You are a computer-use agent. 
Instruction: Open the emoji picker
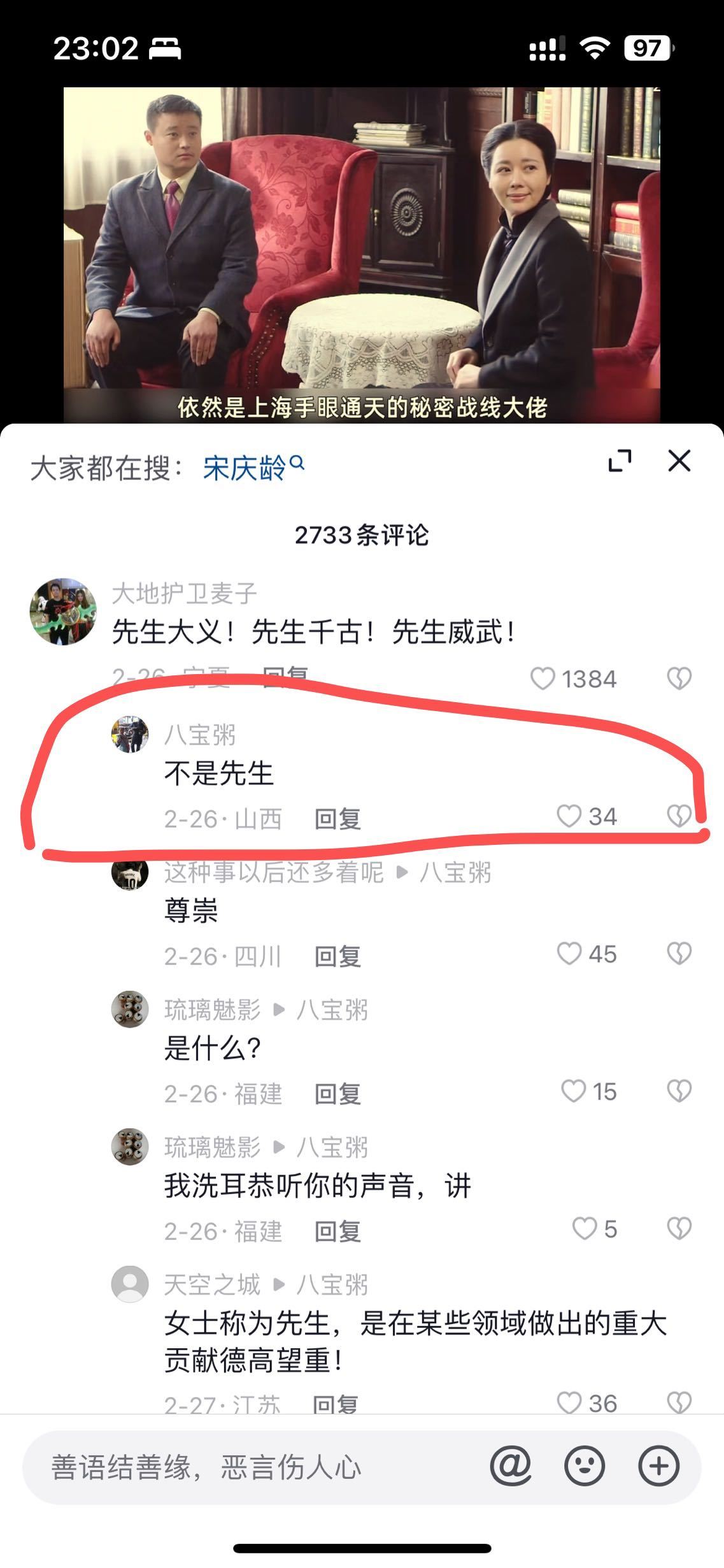[584, 1468]
